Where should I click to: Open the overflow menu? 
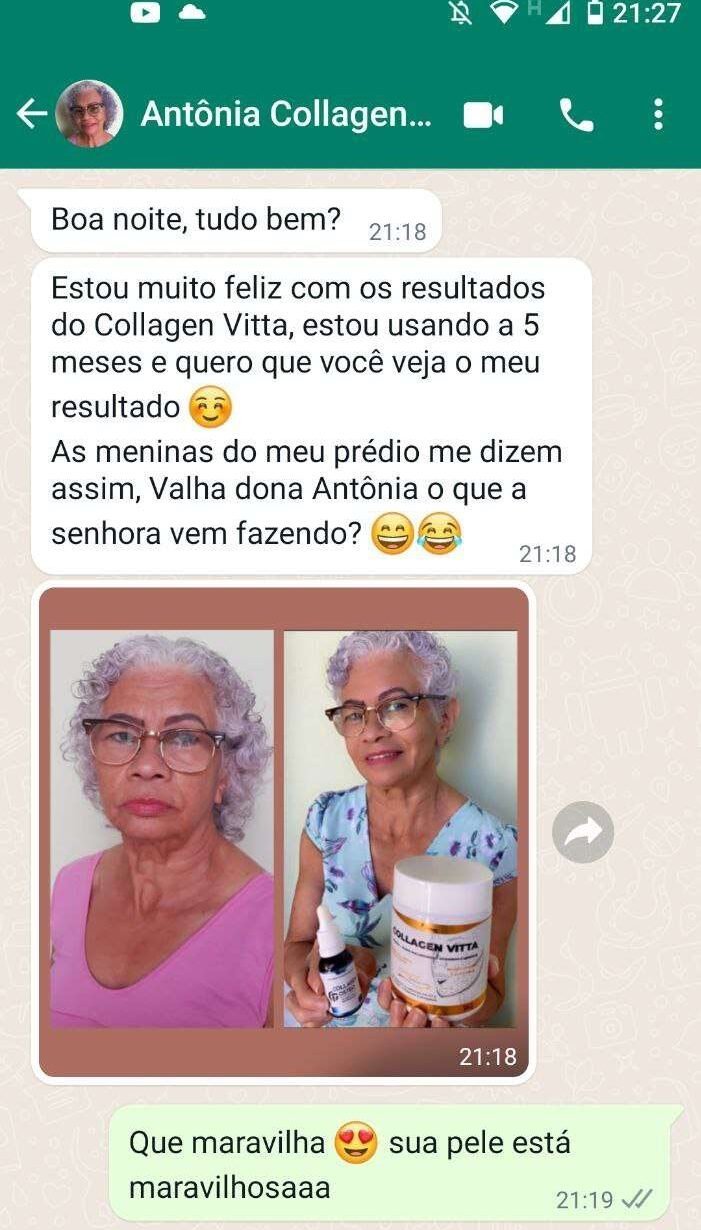coord(657,115)
